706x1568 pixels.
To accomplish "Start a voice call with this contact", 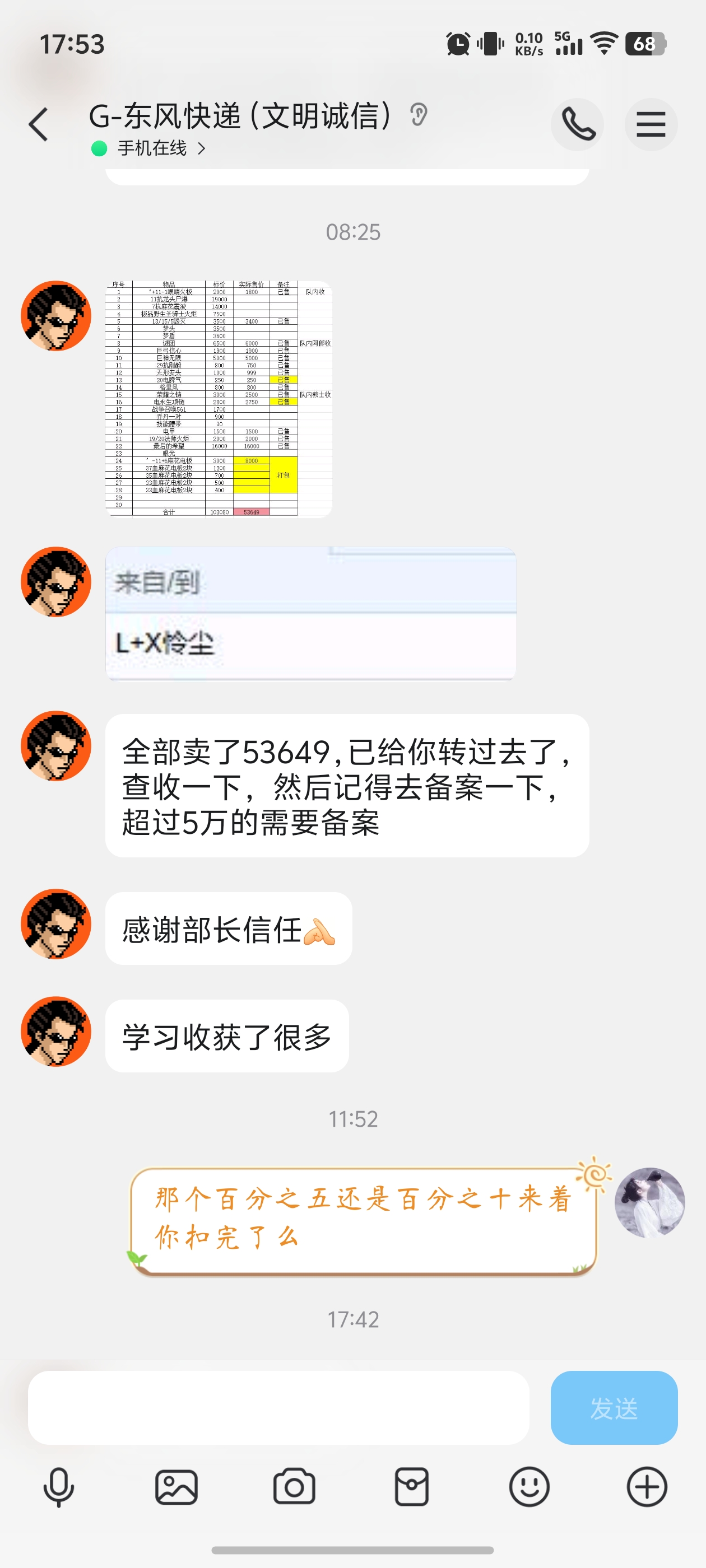I will pyautogui.click(x=577, y=124).
